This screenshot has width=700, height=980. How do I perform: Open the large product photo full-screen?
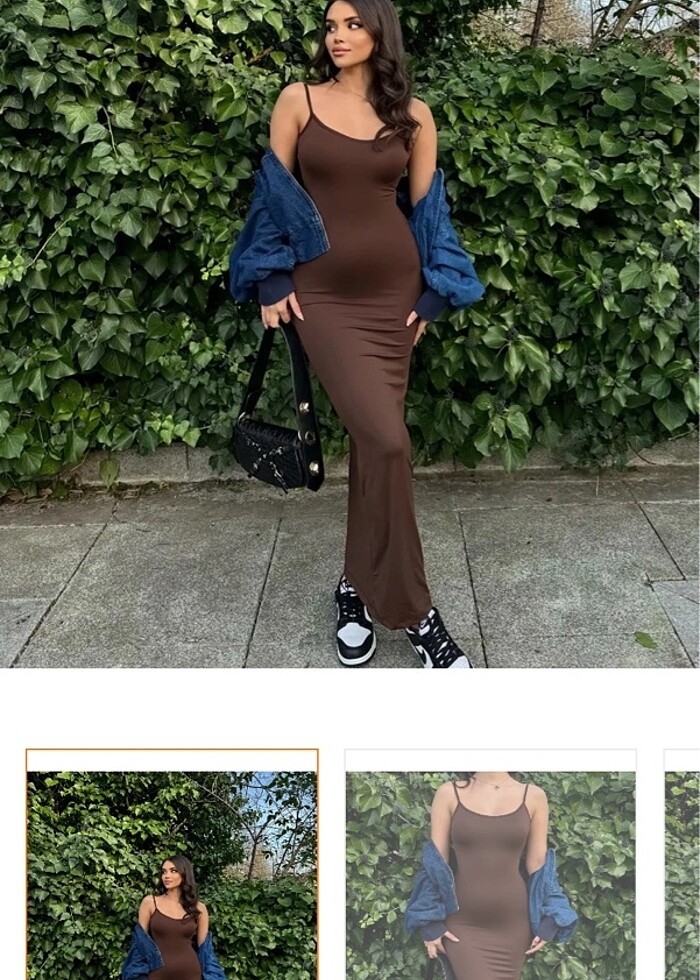click(350, 333)
